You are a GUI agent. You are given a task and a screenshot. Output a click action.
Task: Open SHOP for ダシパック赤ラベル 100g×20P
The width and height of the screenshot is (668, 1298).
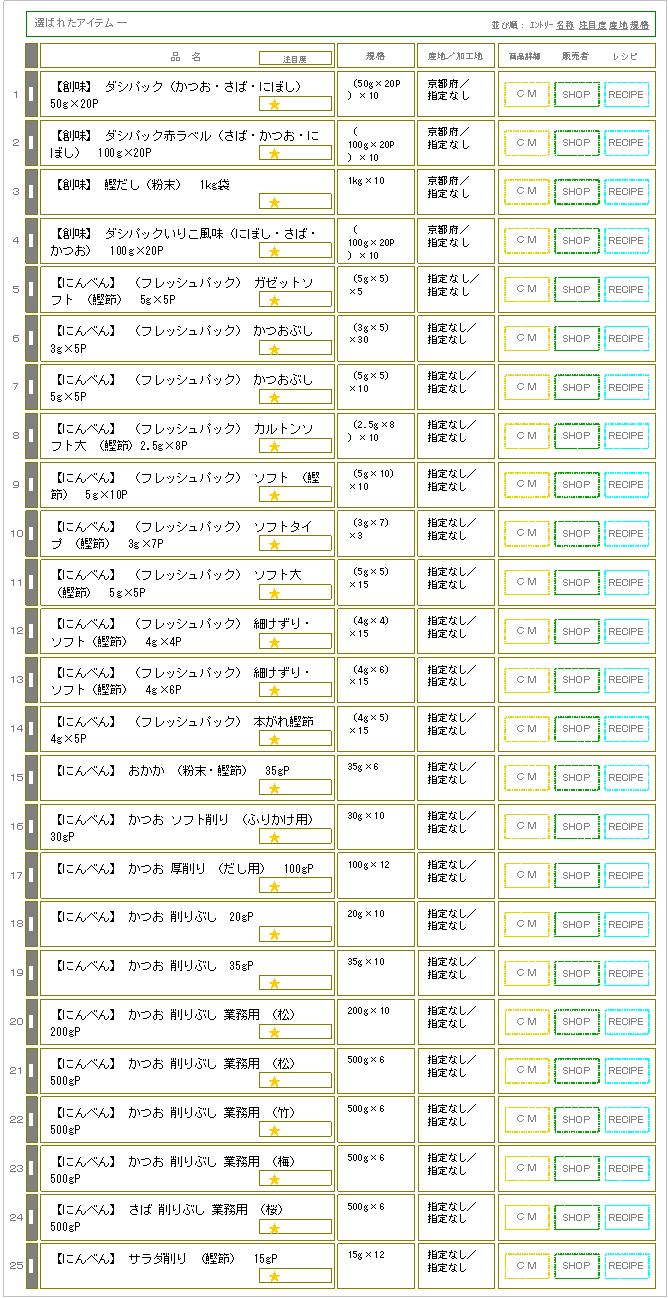576,143
